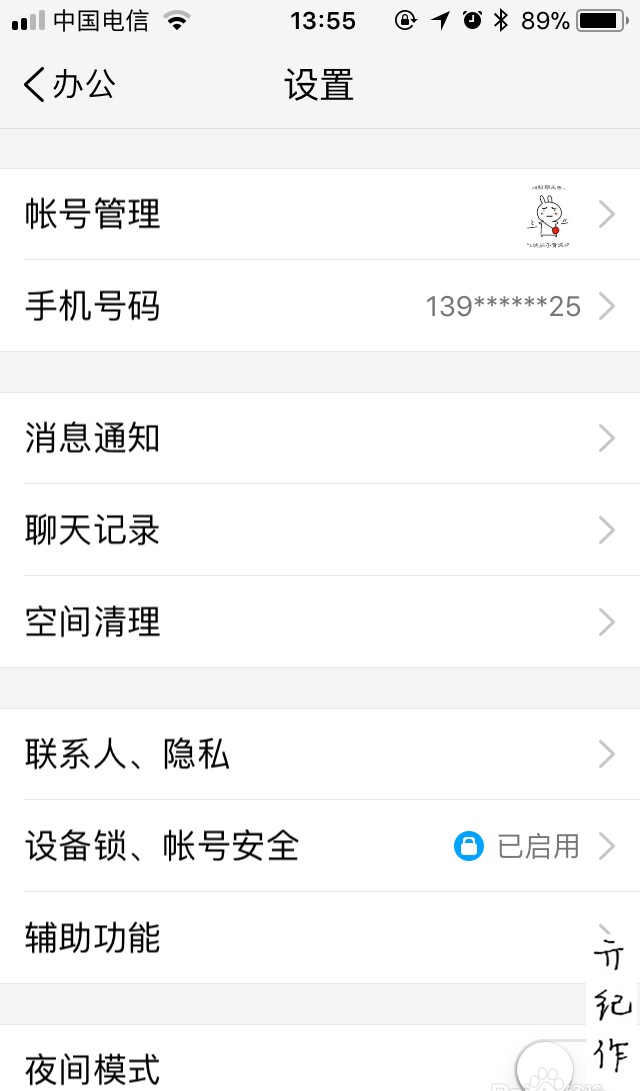
Task: Open 设备锁、帐号安全 settings
Action: 320,846
